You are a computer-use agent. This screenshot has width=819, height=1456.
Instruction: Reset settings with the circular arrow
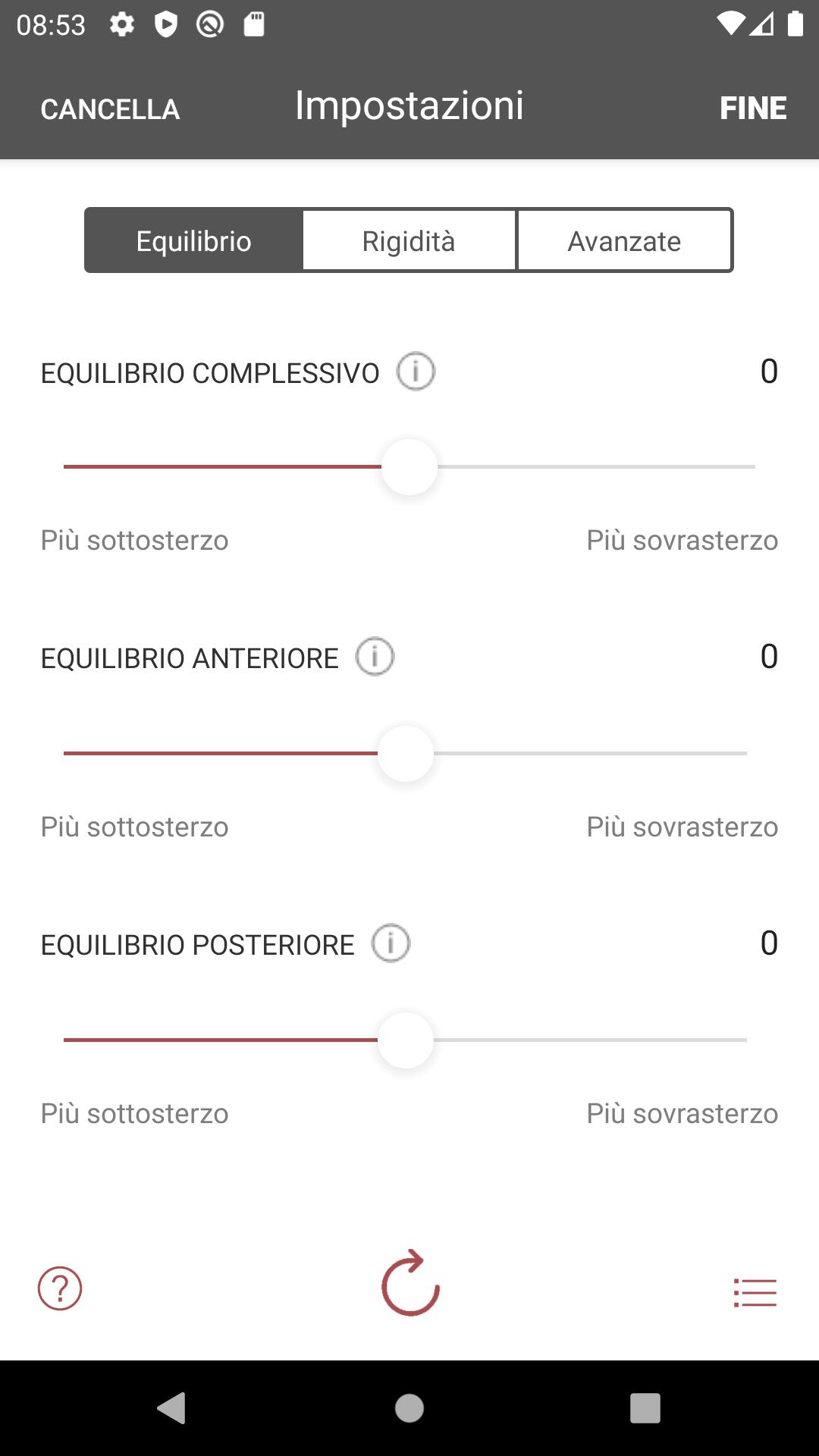pos(410,1282)
